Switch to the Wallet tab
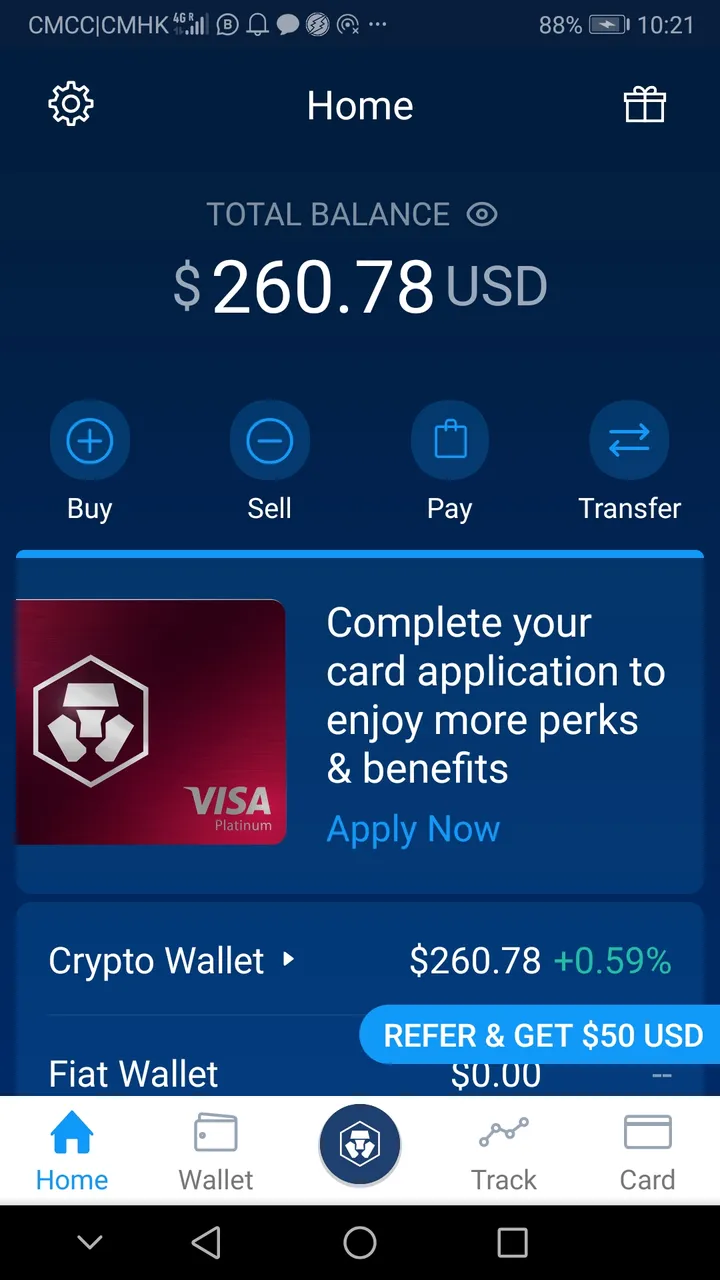The height and width of the screenshot is (1280, 720). 216,1153
